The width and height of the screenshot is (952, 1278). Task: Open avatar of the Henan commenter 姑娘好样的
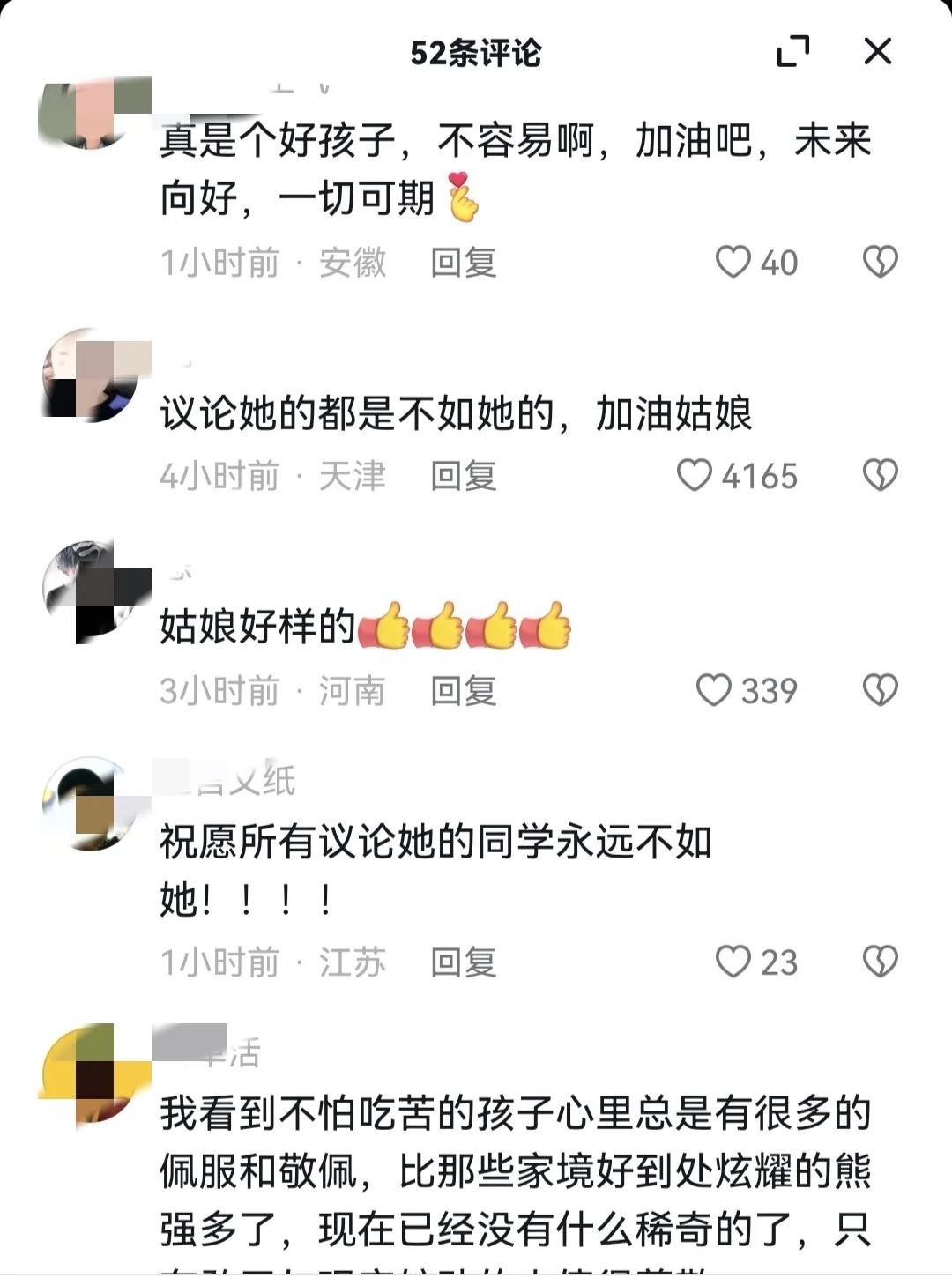click(x=88, y=591)
